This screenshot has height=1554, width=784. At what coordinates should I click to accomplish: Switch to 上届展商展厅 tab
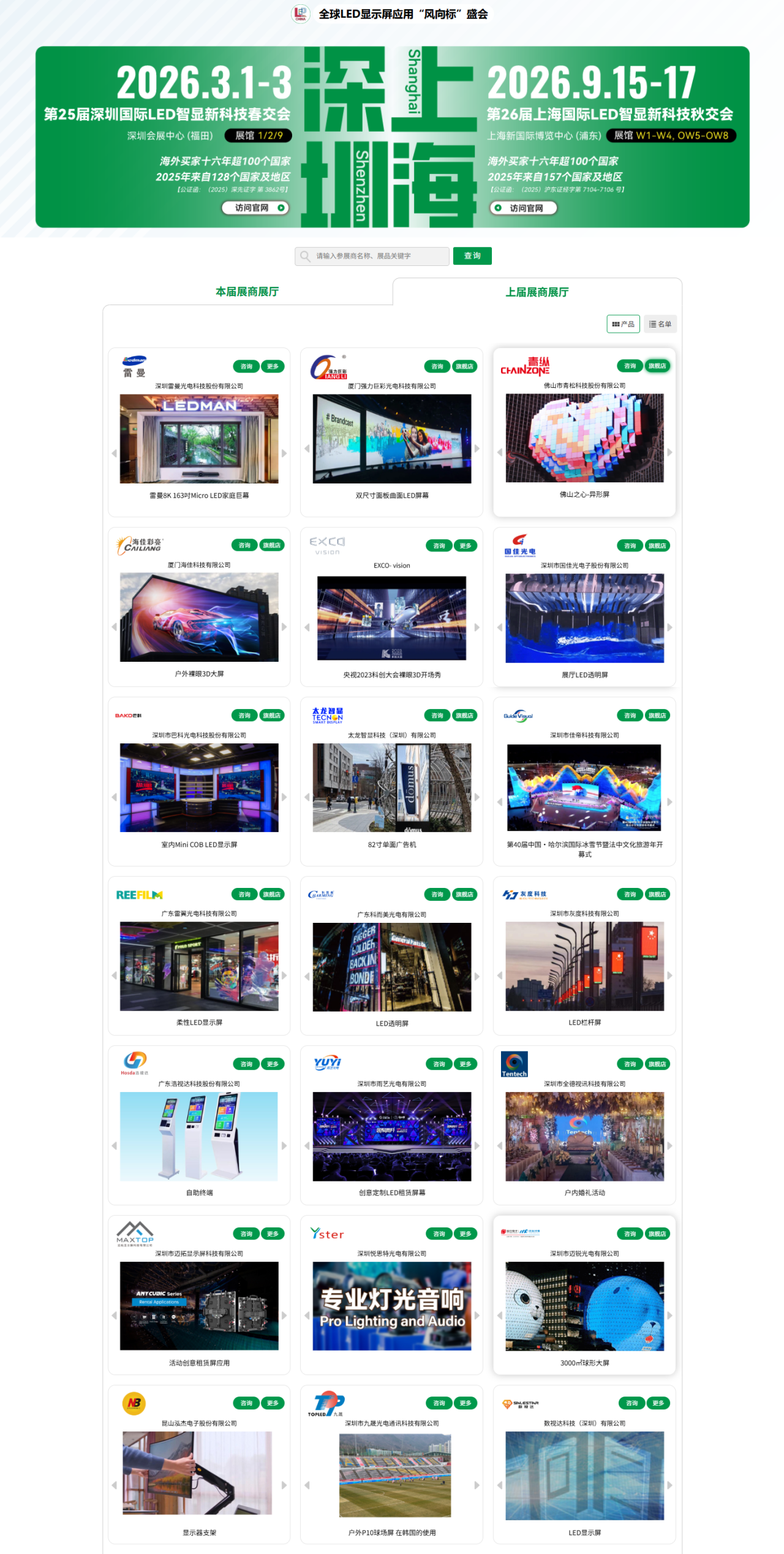click(x=537, y=292)
